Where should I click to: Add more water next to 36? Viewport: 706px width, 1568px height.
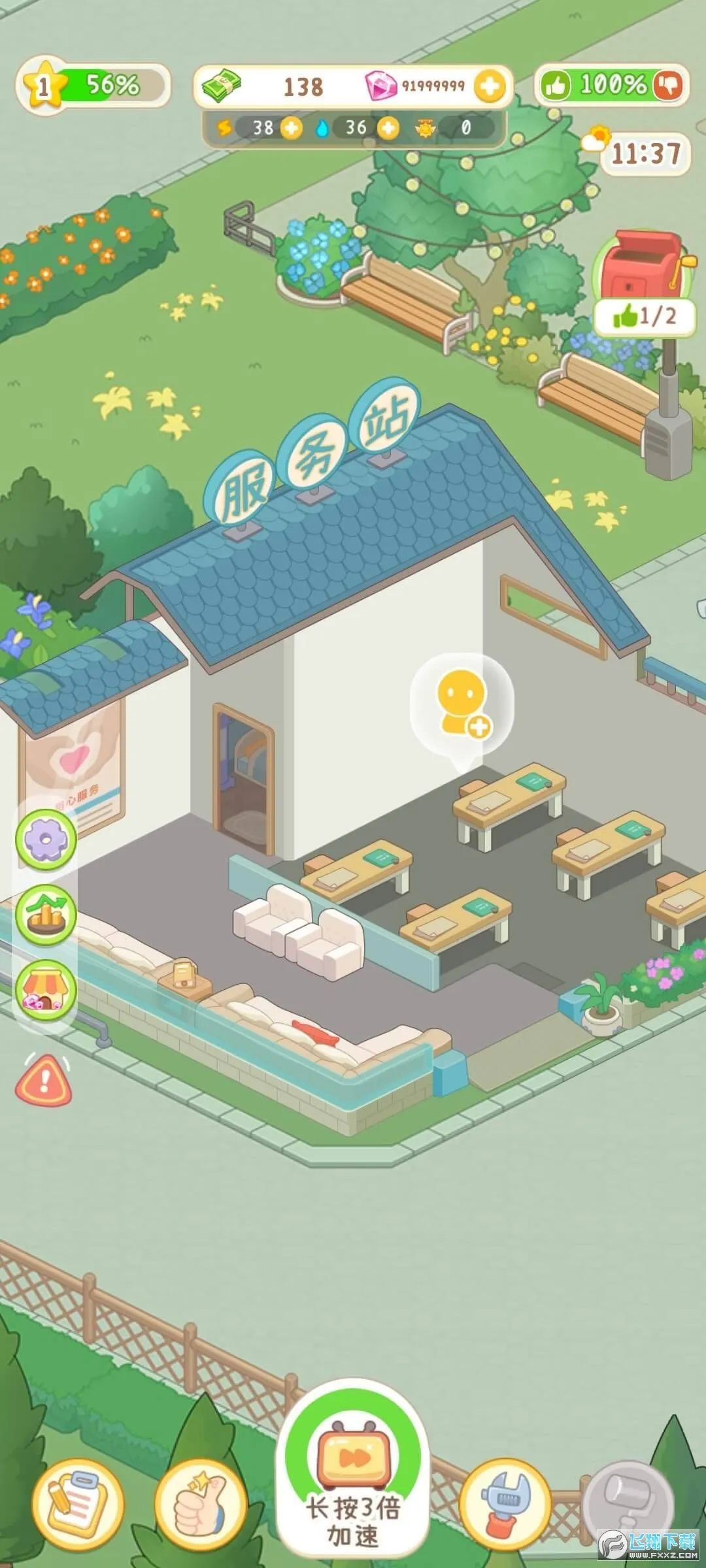[388, 128]
